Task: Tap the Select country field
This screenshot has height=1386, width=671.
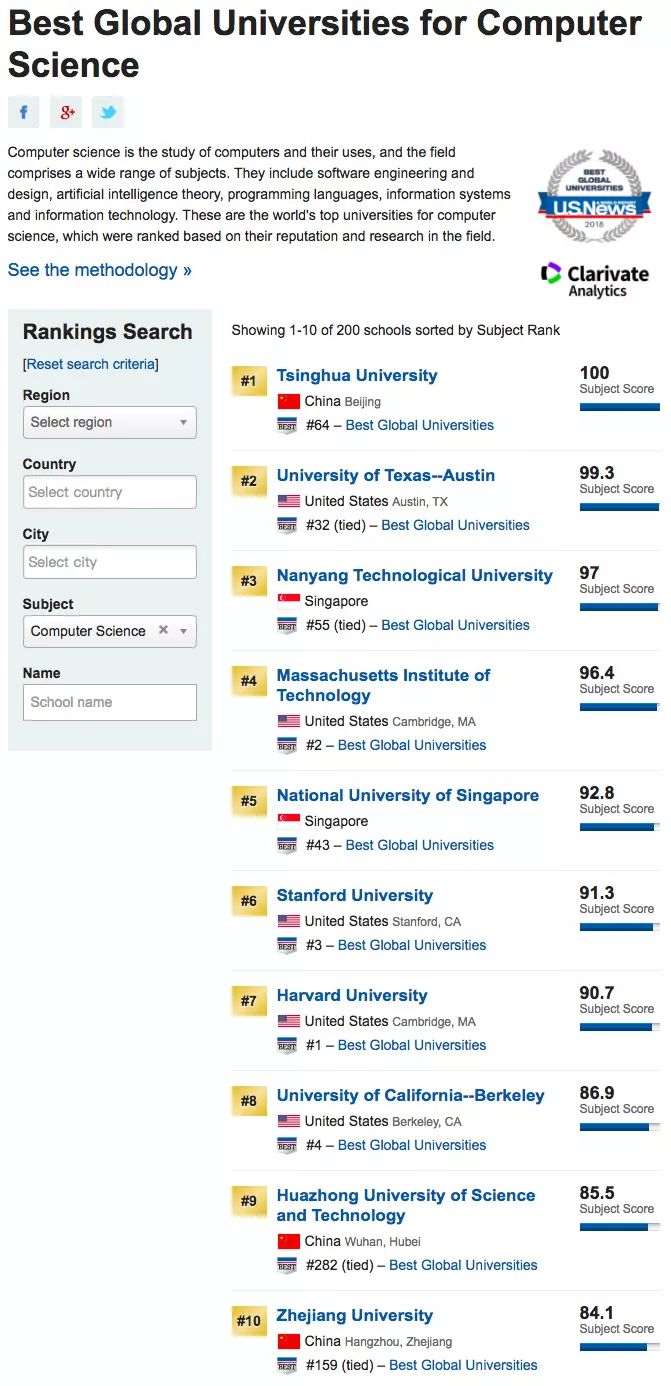Action: coord(110,492)
